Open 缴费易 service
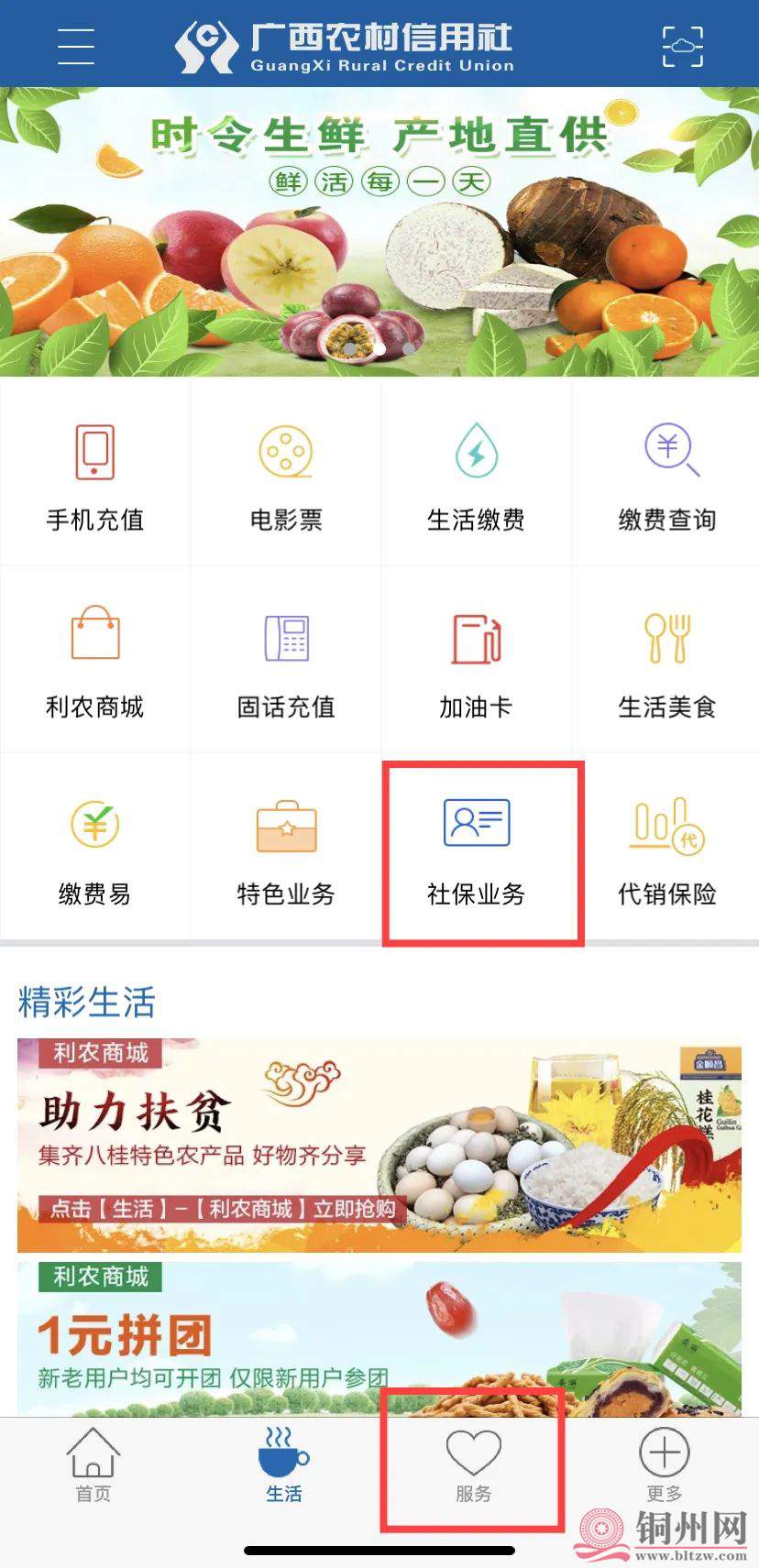 pos(95,849)
